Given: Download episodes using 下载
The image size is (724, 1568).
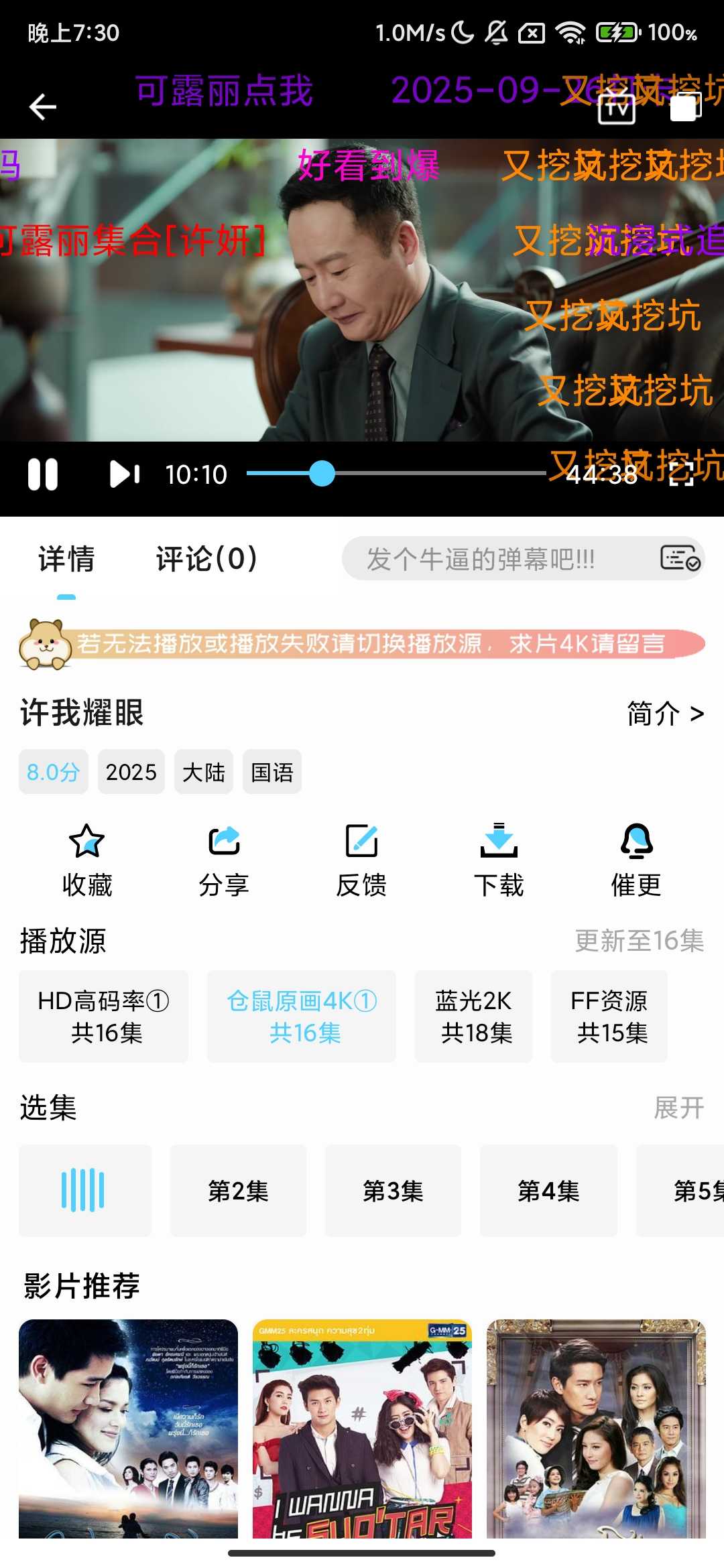Looking at the screenshot, I should coord(499,860).
